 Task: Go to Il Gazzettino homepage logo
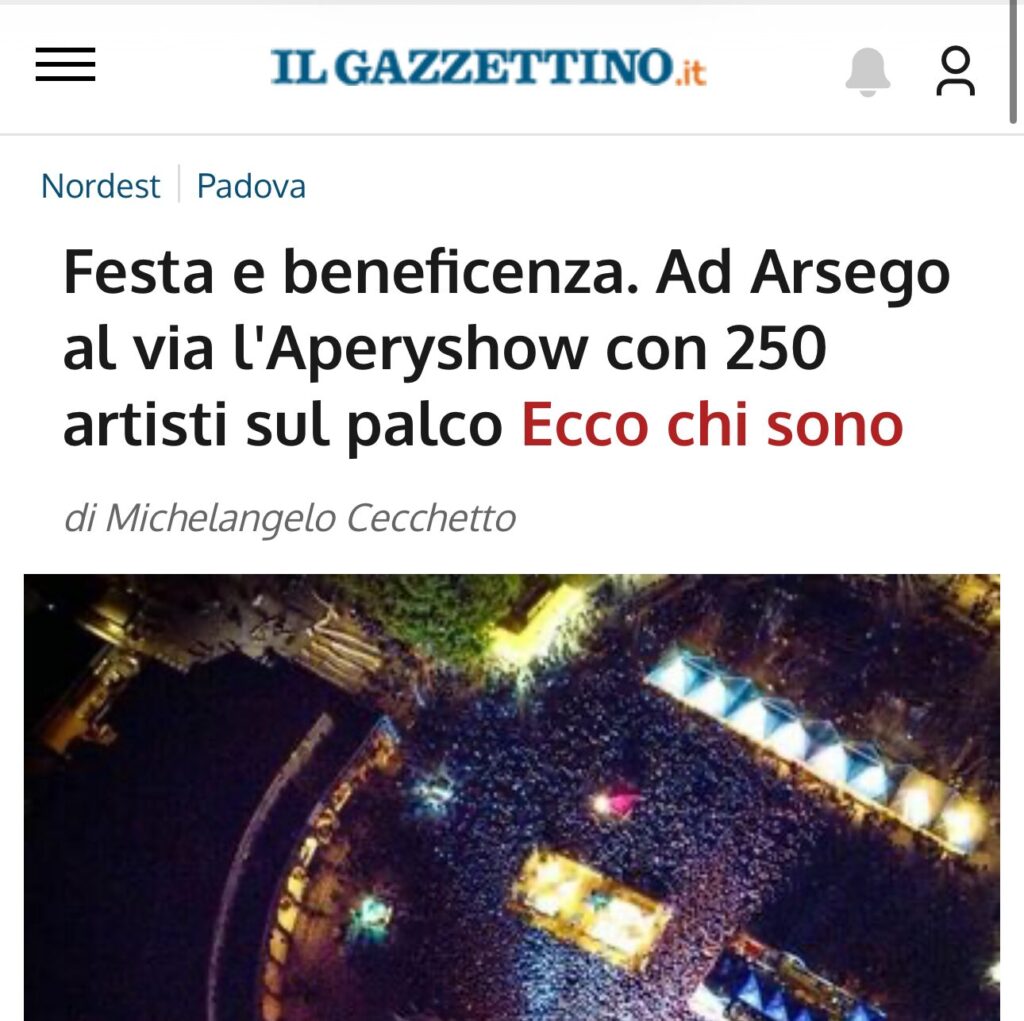(x=488, y=68)
